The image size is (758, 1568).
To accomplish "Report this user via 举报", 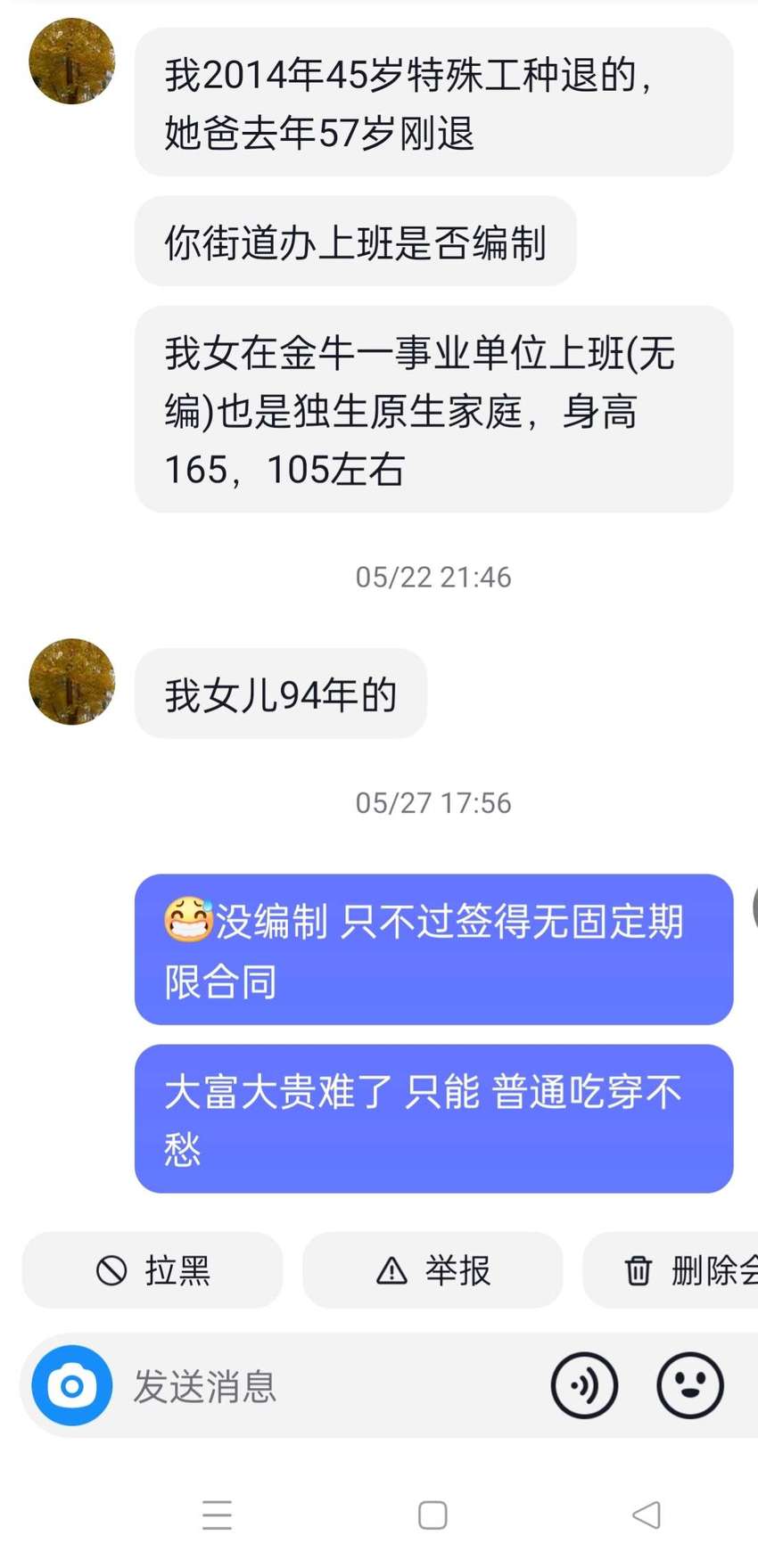I will (x=433, y=1269).
